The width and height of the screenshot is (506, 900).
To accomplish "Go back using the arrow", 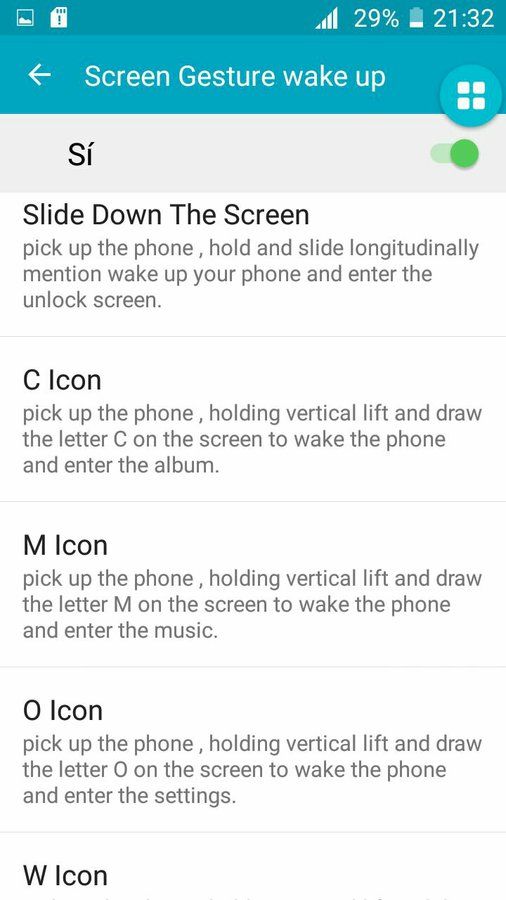I will (40, 75).
